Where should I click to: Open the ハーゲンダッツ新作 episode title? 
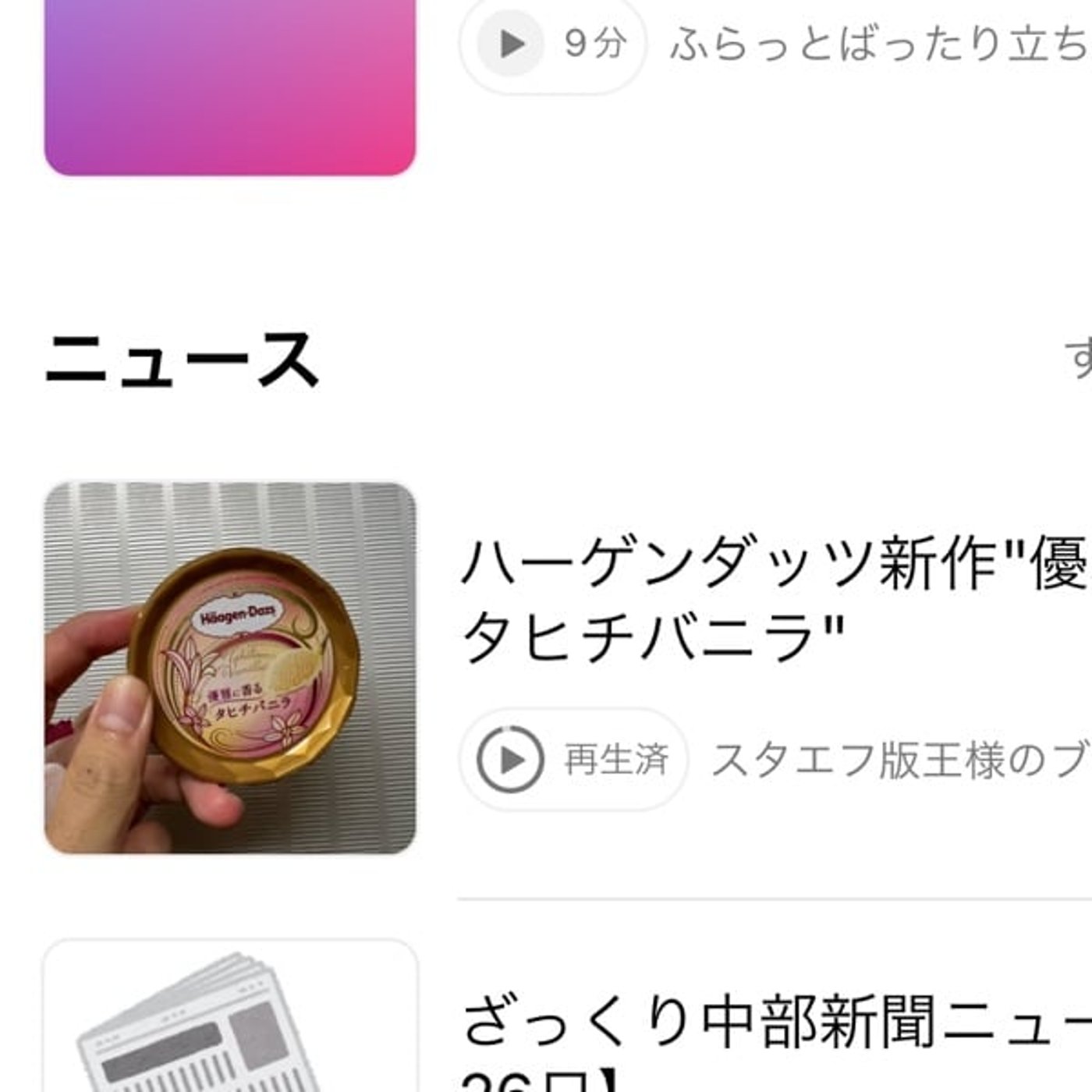tap(772, 599)
